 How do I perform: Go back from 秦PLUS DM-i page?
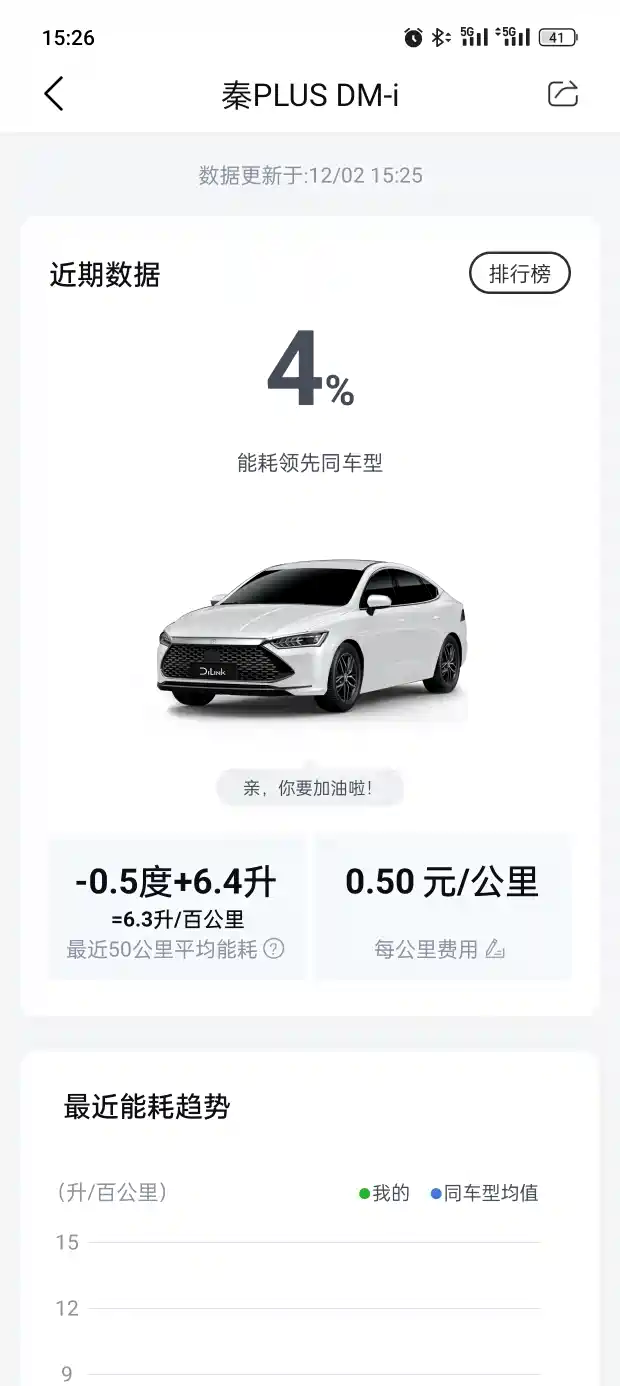pos(54,94)
